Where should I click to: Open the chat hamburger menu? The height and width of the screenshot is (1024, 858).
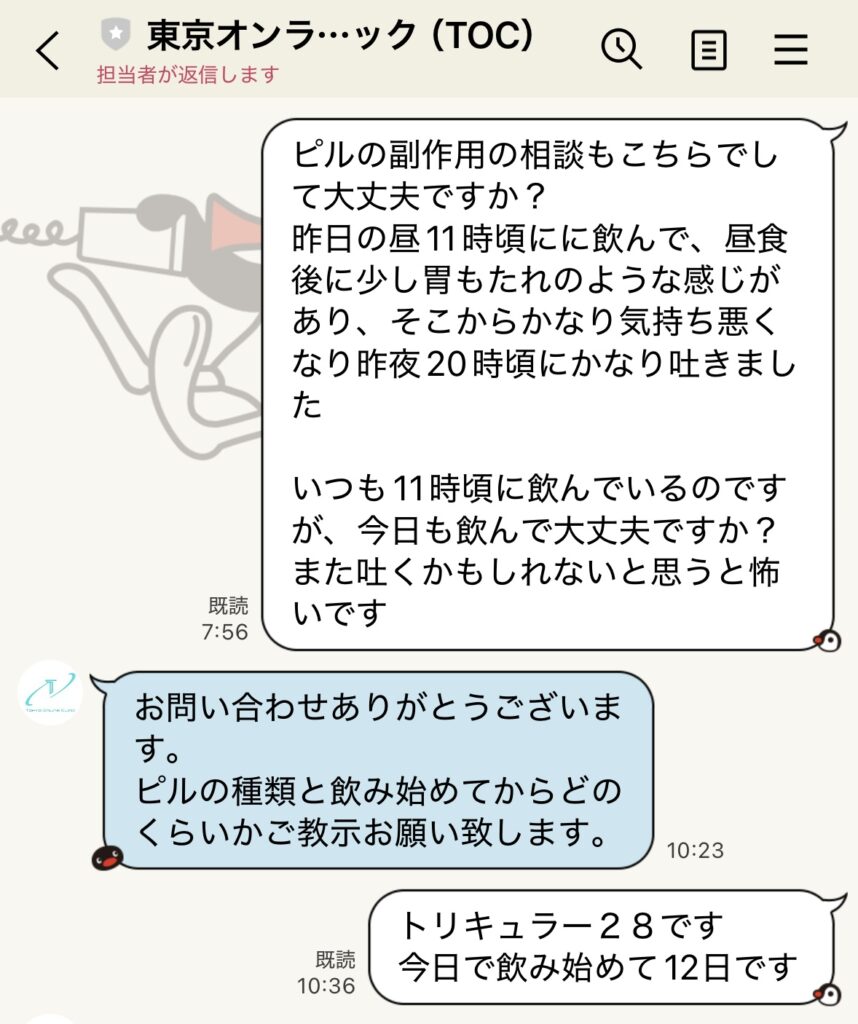790,49
